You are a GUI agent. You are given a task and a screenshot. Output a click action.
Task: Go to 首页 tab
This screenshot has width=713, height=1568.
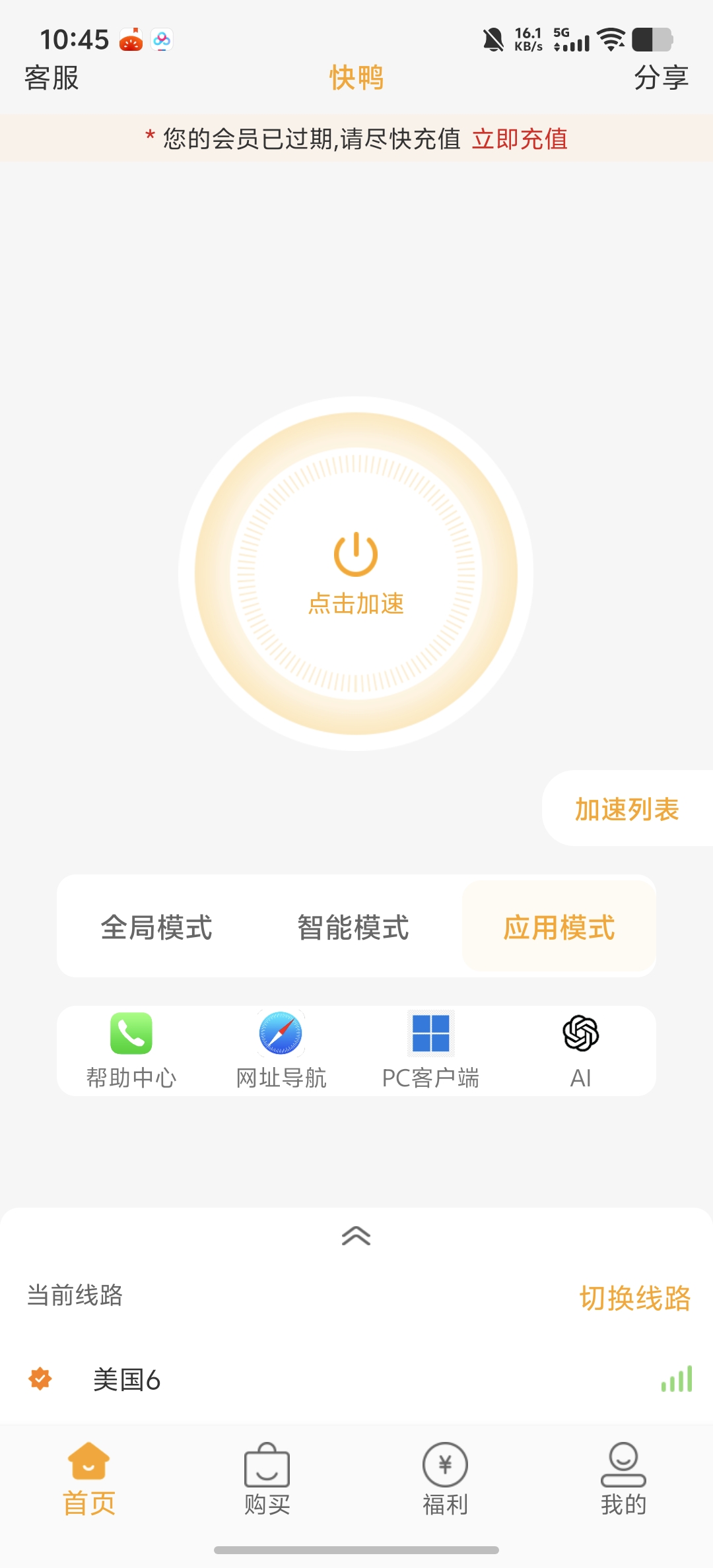click(x=89, y=1480)
